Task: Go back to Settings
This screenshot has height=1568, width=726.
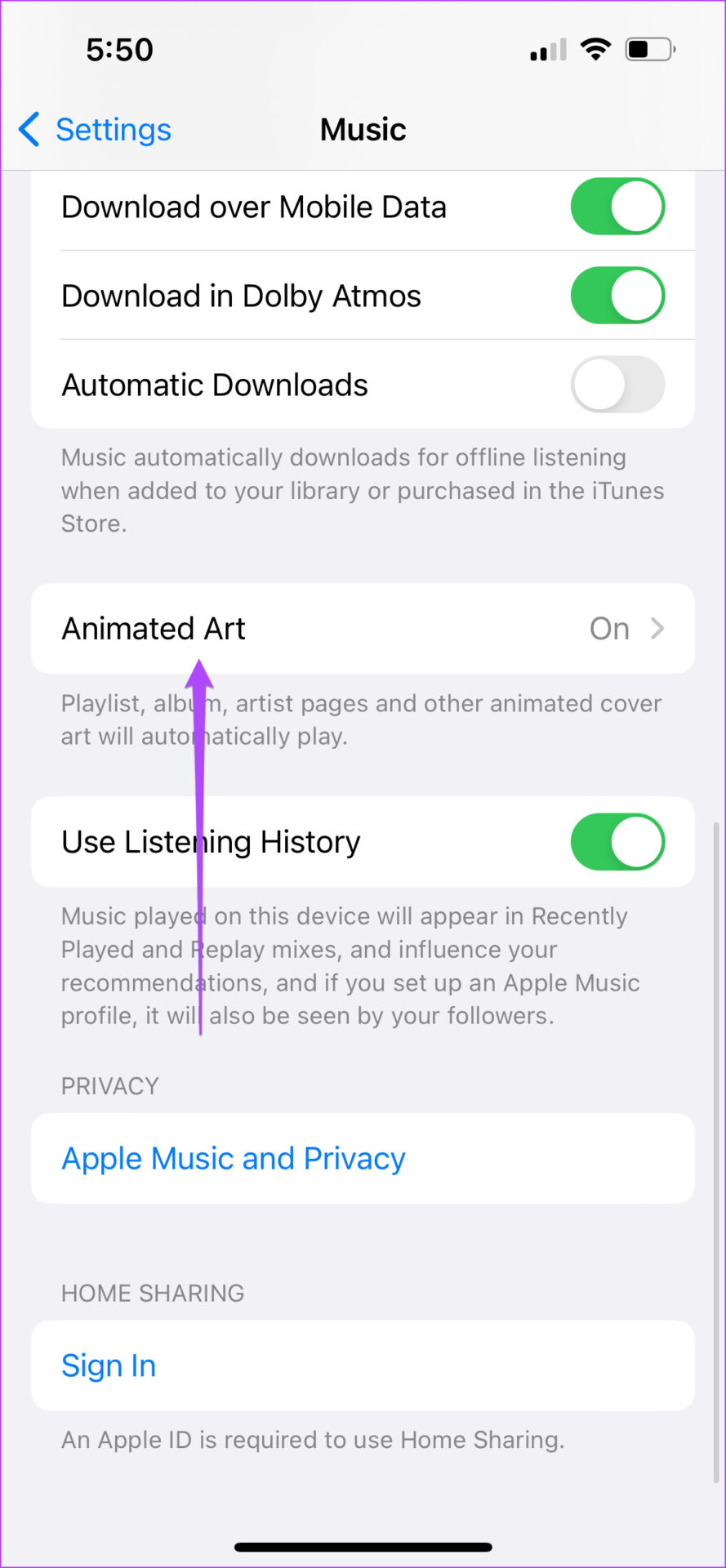Action: pos(95,129)
